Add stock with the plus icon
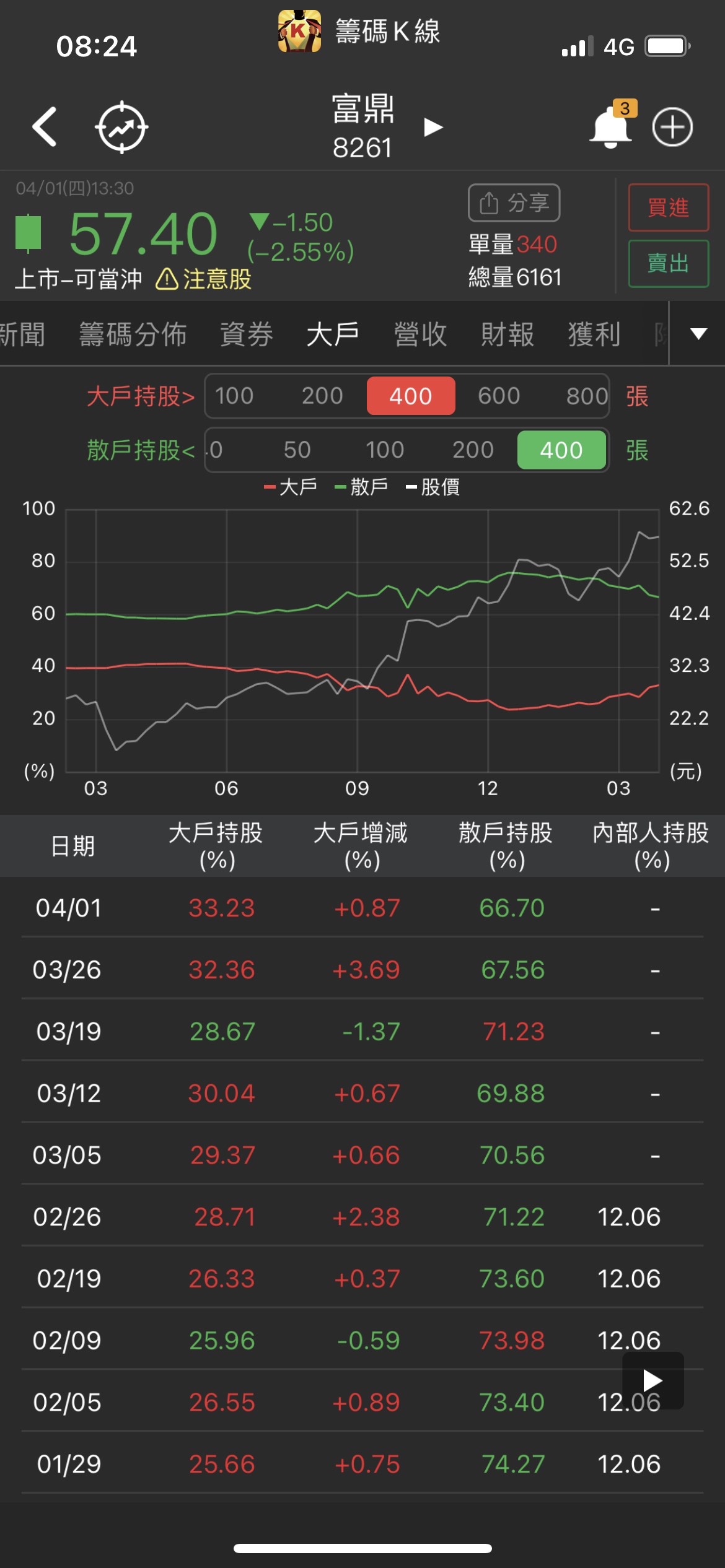 click(x=672, y=127)
